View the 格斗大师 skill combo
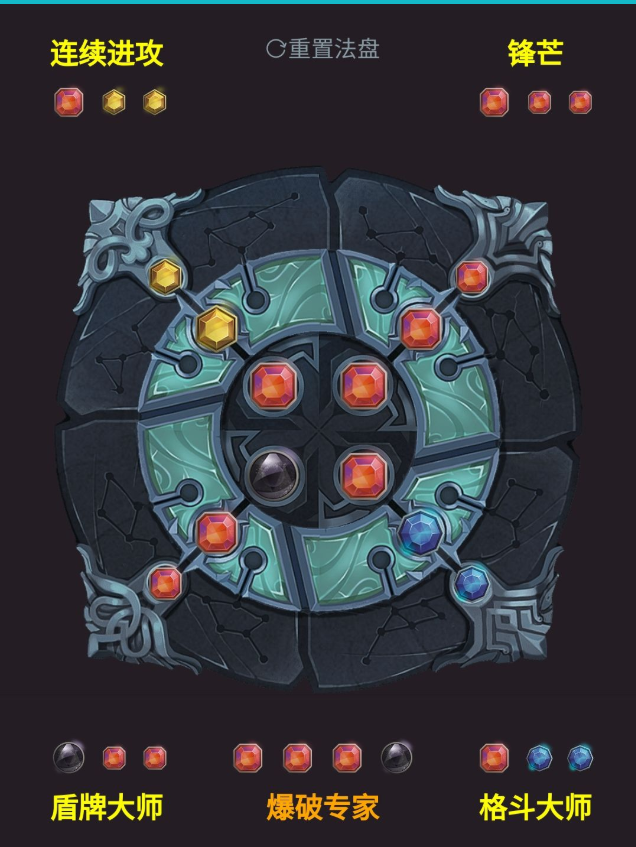The width and height of the screenshot is (636, 847). pos(535,806)
